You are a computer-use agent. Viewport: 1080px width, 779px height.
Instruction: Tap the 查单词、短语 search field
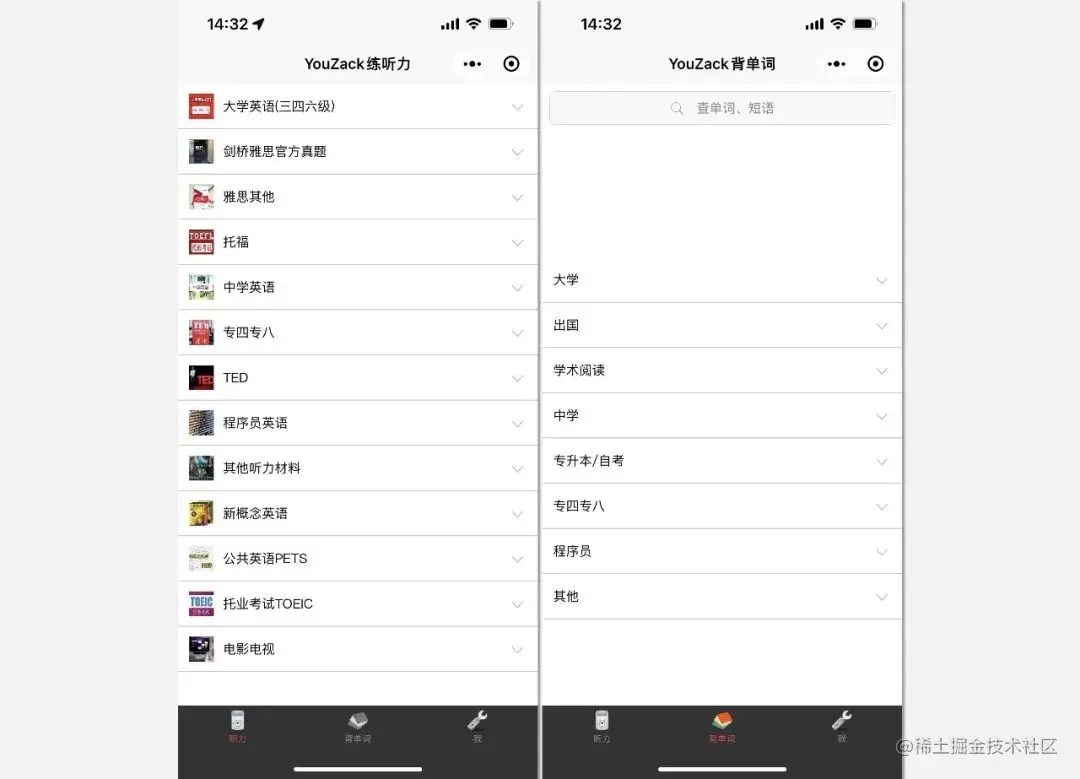(721, 108)
